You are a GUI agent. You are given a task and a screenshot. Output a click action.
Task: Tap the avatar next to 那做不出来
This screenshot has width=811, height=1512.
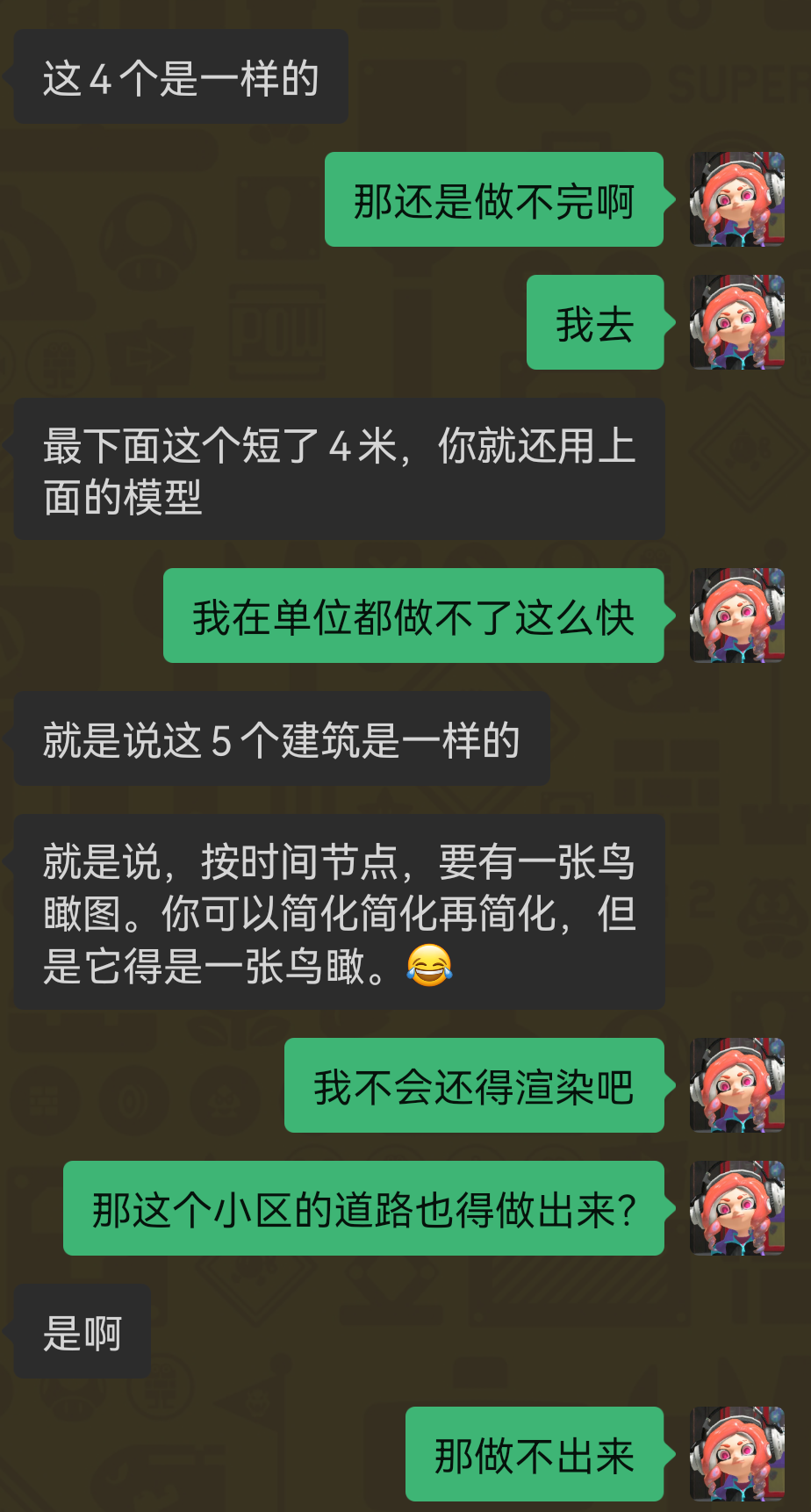coord(737,1454)
